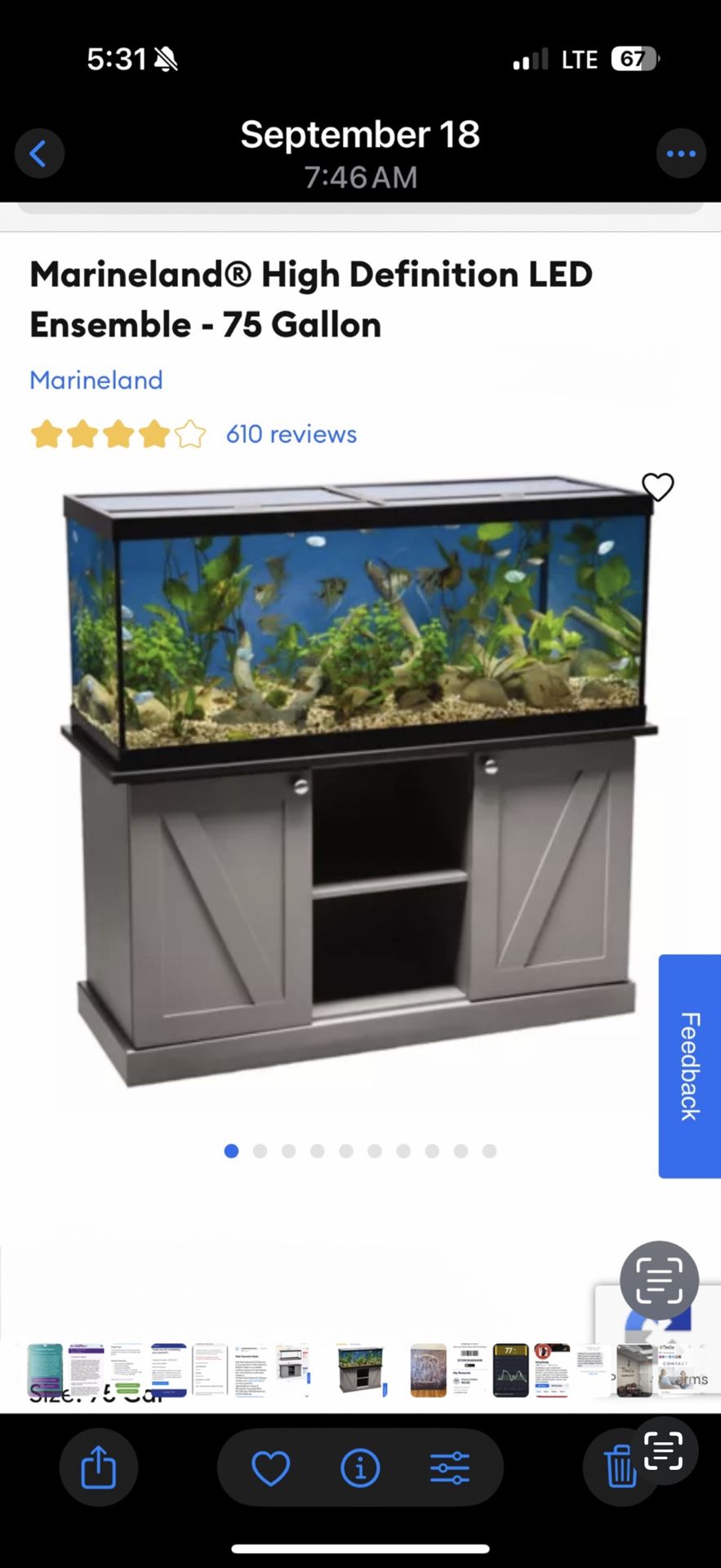Open more options via the ellipsis icon
This screenshot has height=1568, width=721.
click(x=681, y=153)
